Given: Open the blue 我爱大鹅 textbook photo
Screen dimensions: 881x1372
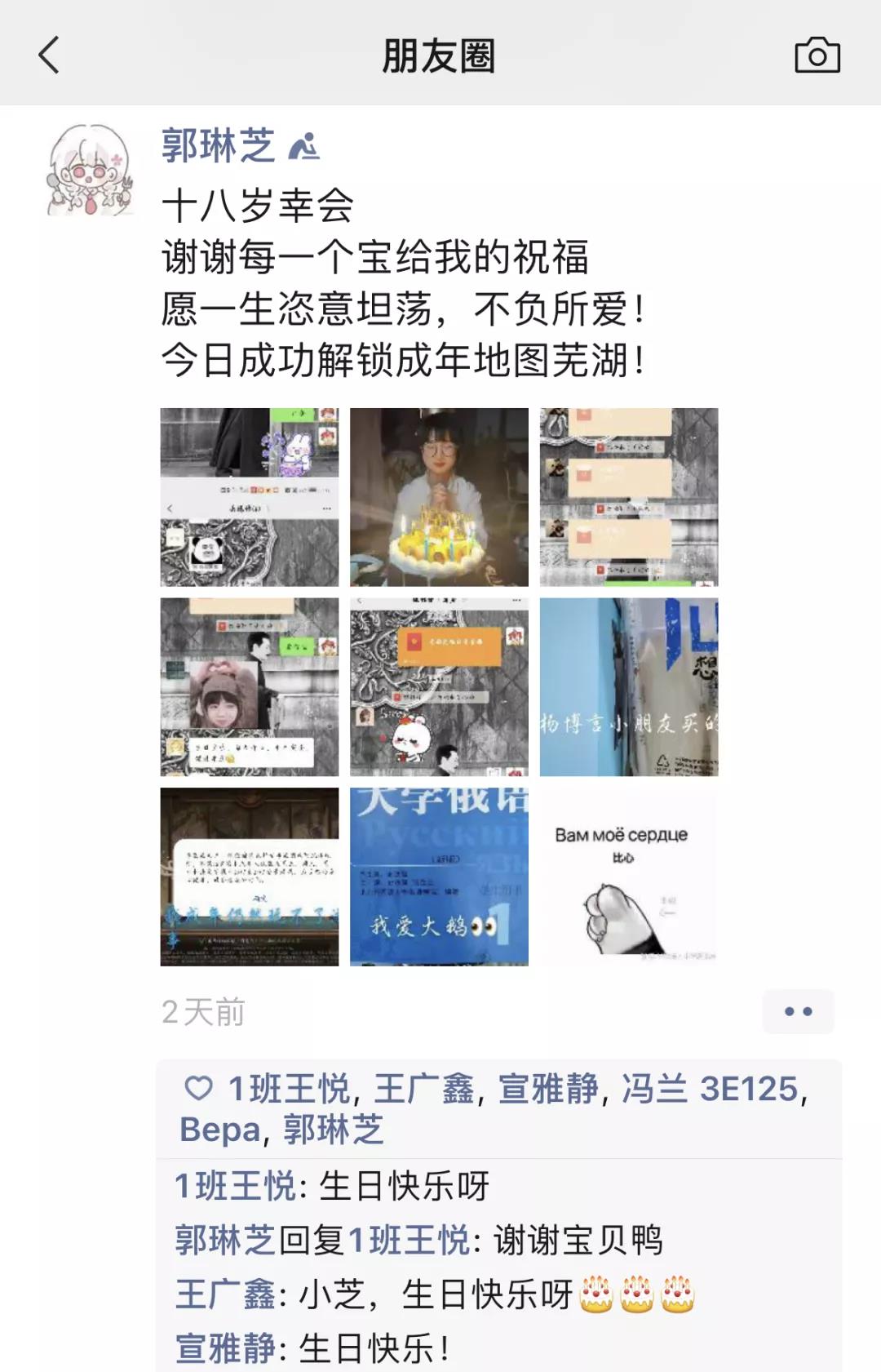Looking at the screenshot, I should click(439, 877).
